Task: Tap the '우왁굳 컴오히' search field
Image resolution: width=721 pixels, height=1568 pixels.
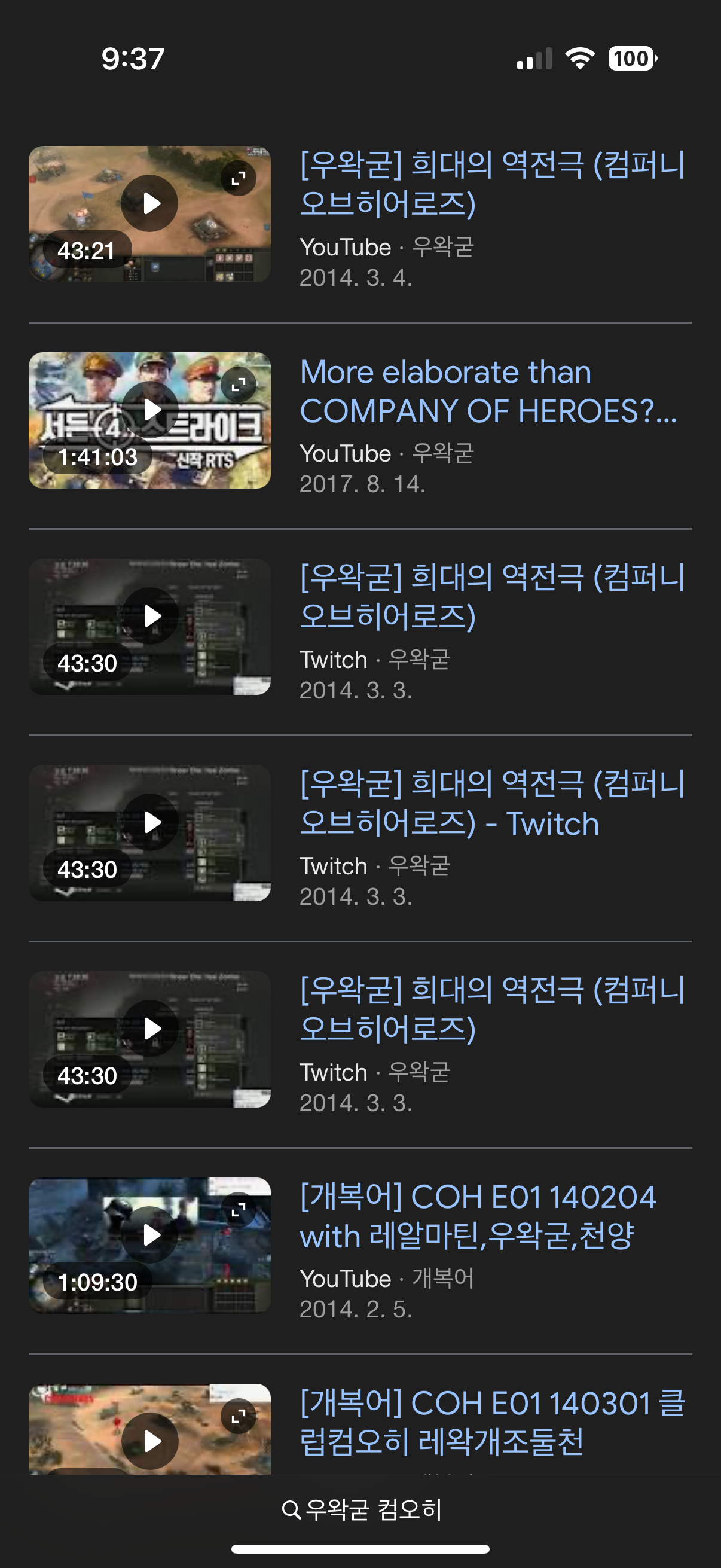Action: pyautogui.click(x=361, y=1509)
